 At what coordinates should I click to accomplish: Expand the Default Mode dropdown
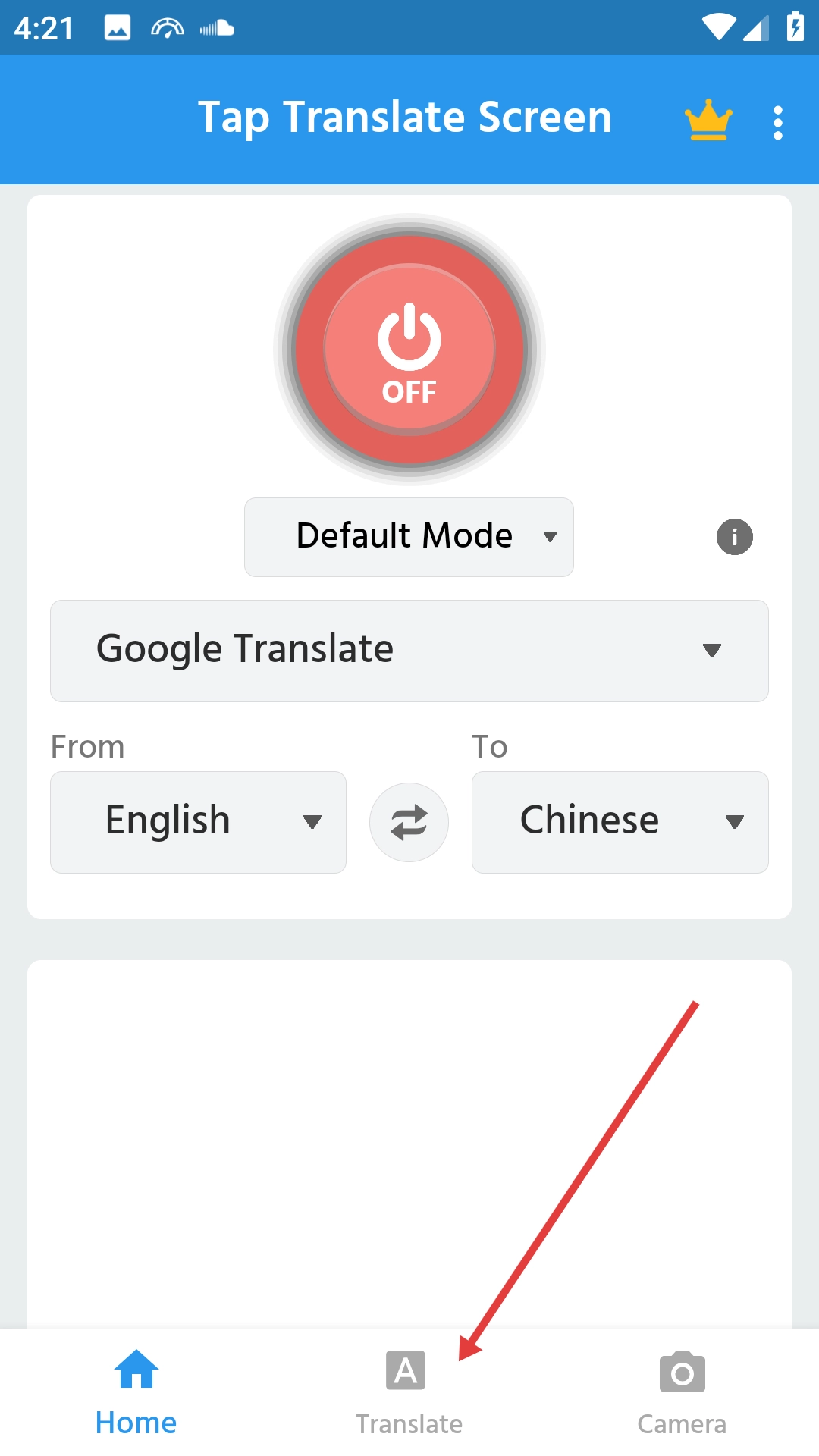(x=409, y=537)
